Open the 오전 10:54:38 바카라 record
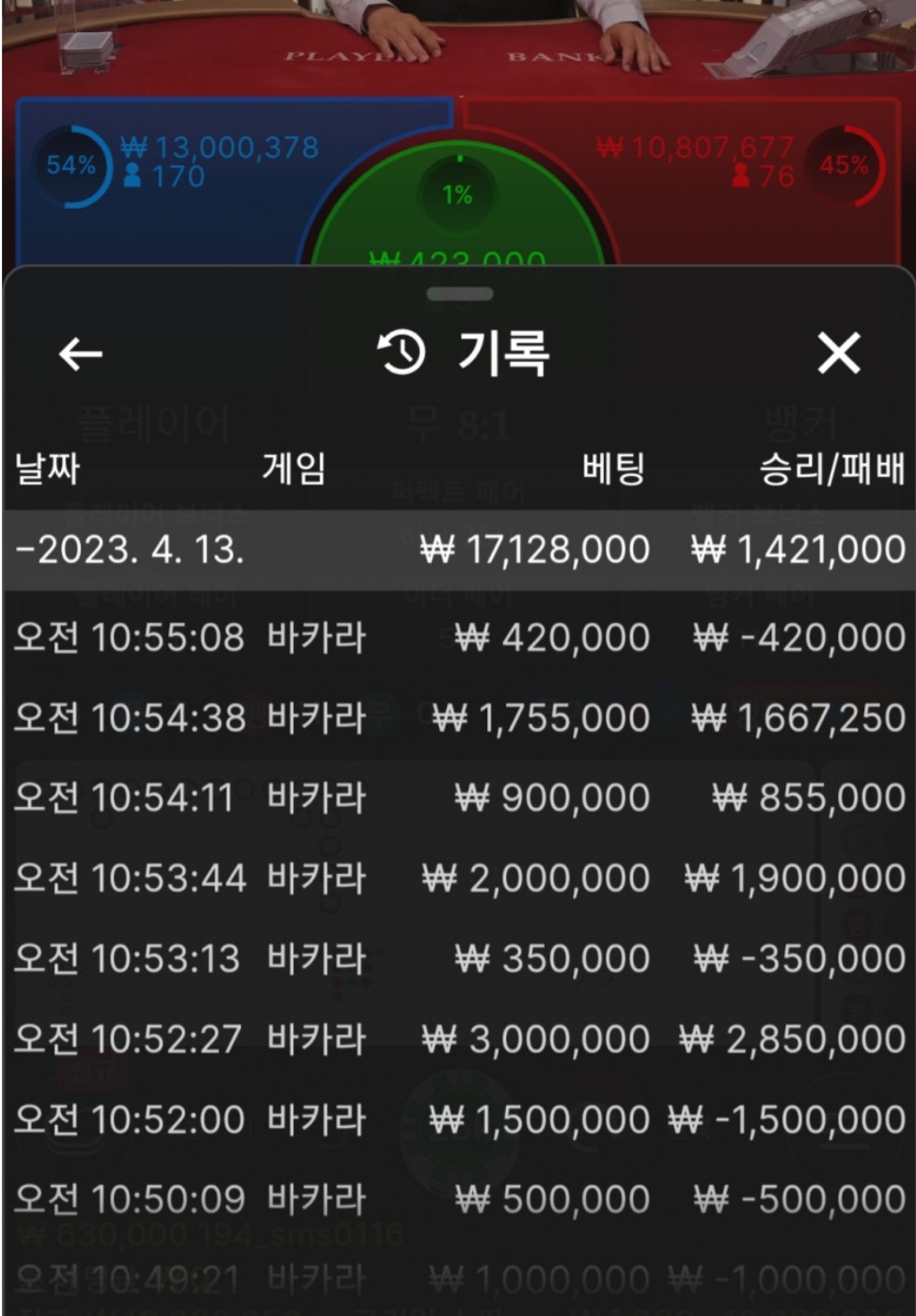916x1316 pixels. tap(458, 718)
